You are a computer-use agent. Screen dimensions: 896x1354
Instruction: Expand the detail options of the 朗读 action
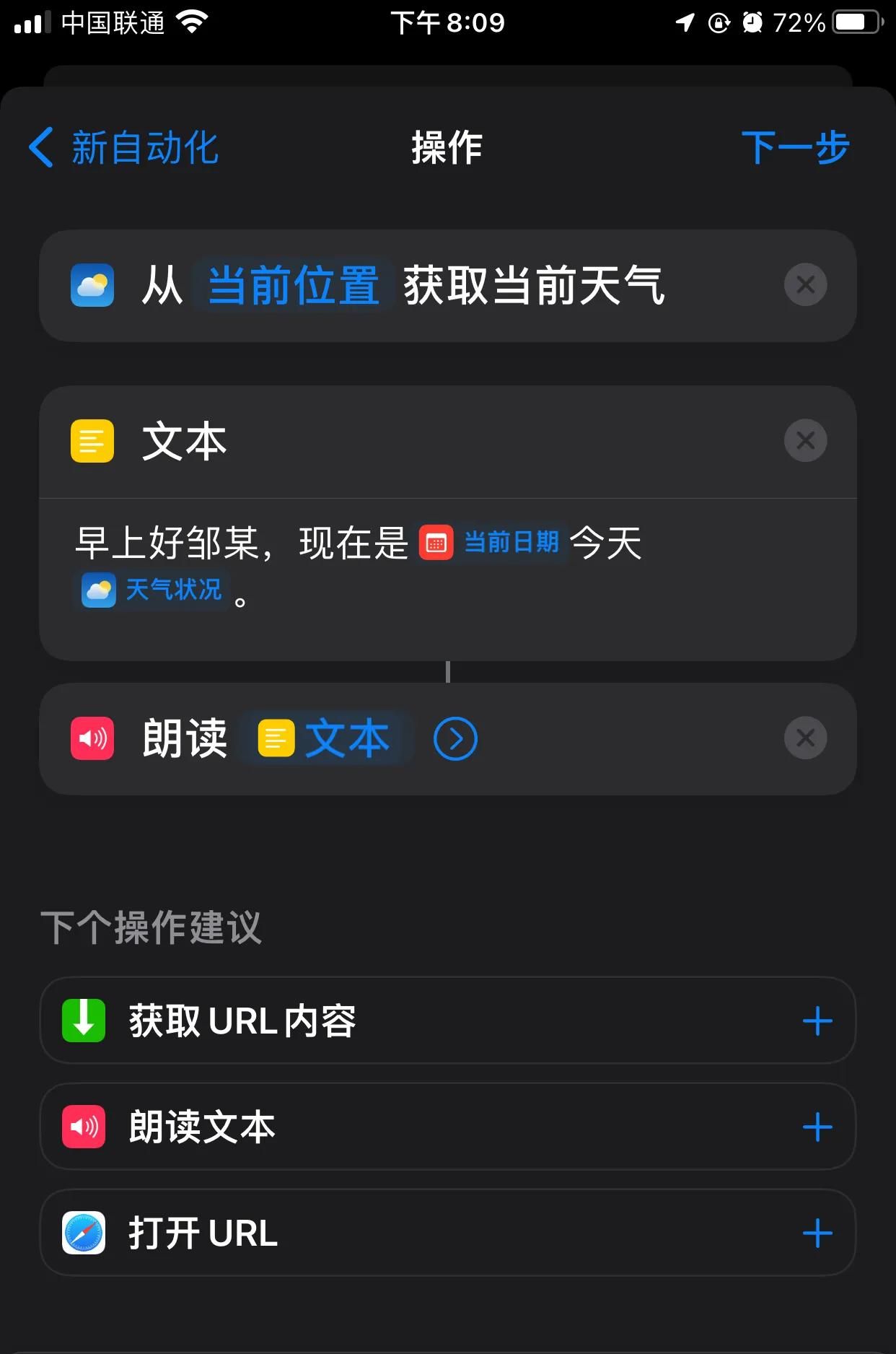pyautogui.click(x=455, y=738)
